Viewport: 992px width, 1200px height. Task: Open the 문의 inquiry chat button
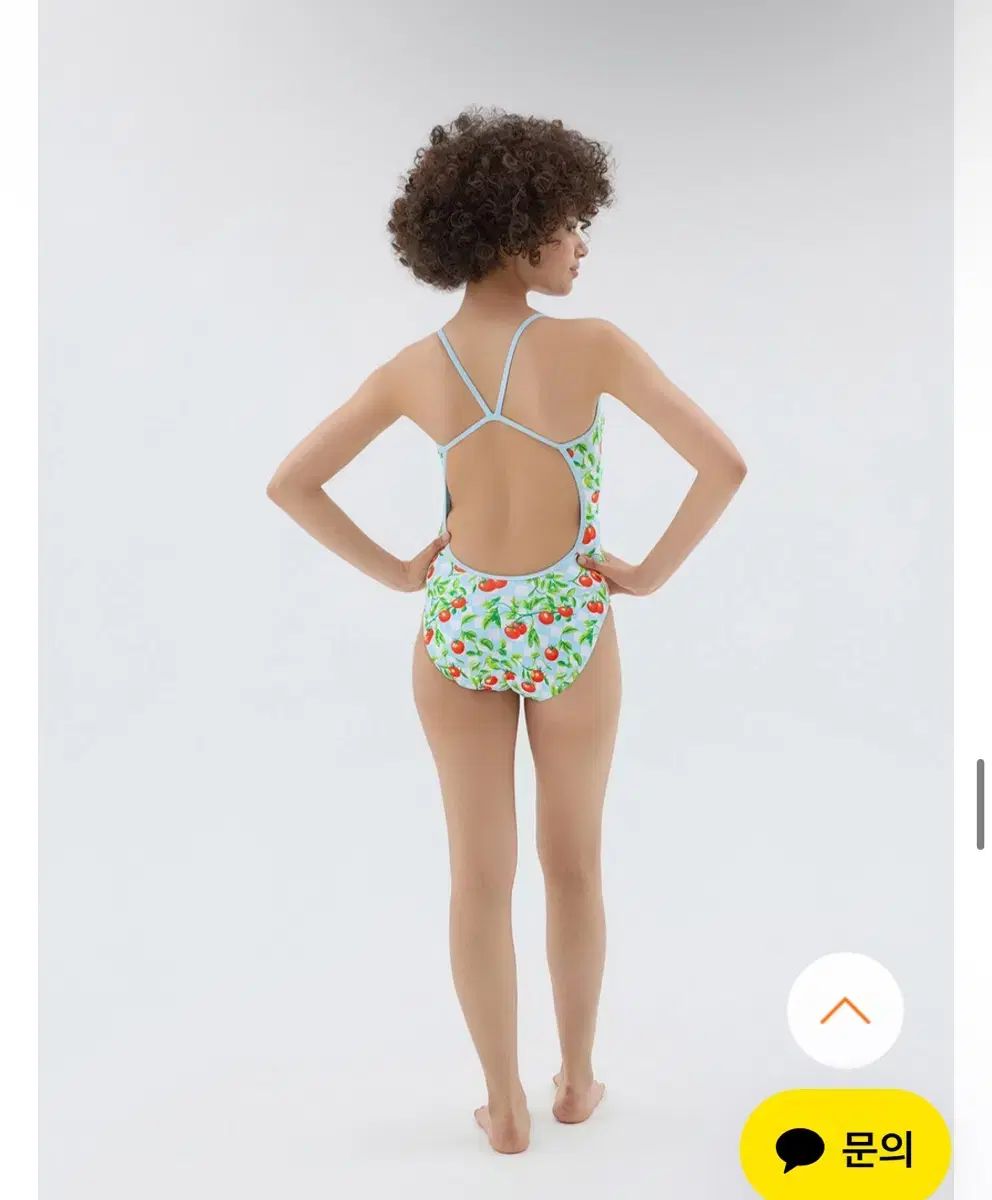(x=846, y=1148)
